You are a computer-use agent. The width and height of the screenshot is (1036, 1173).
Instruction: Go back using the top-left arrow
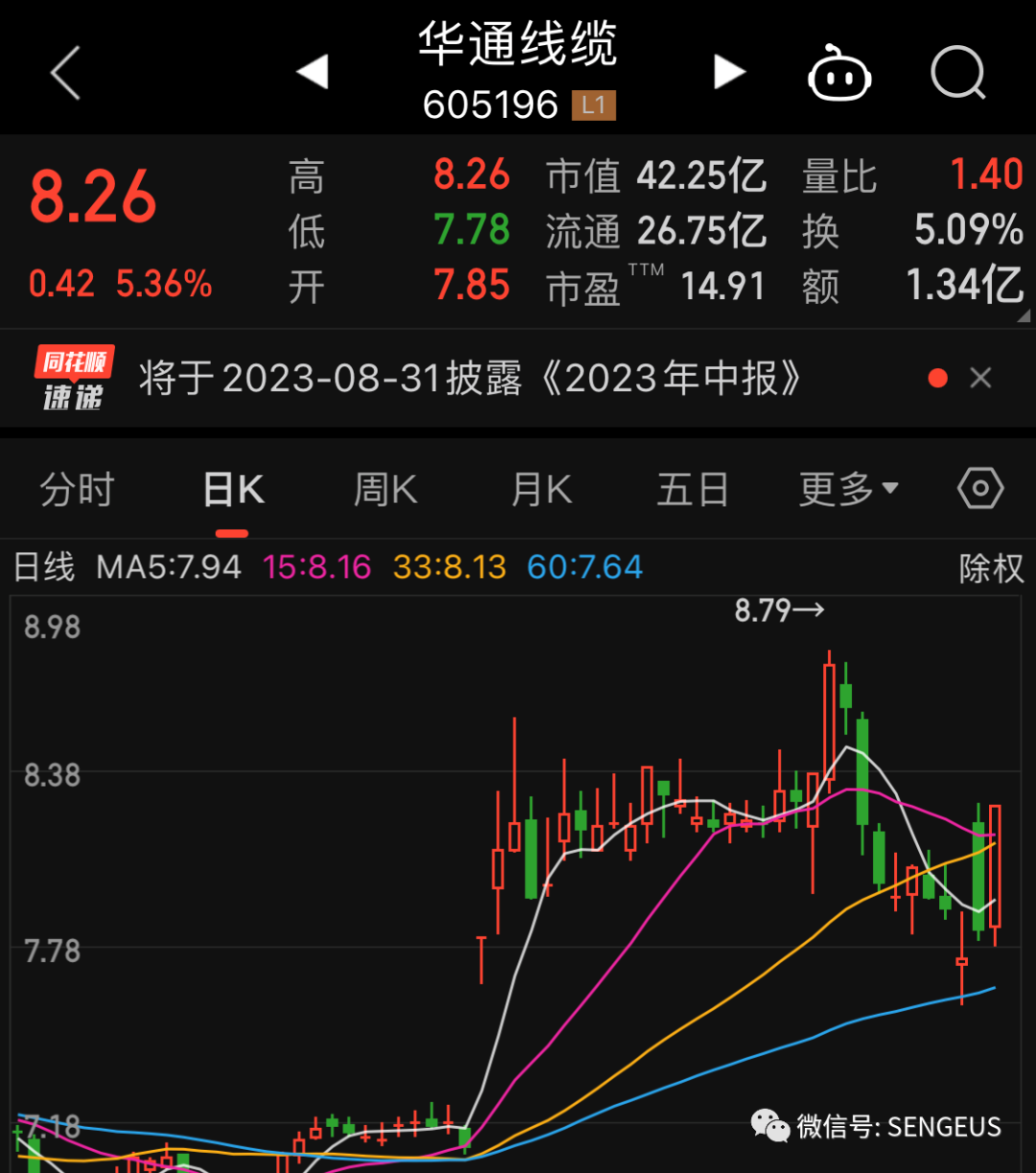[x=65, y=73]
